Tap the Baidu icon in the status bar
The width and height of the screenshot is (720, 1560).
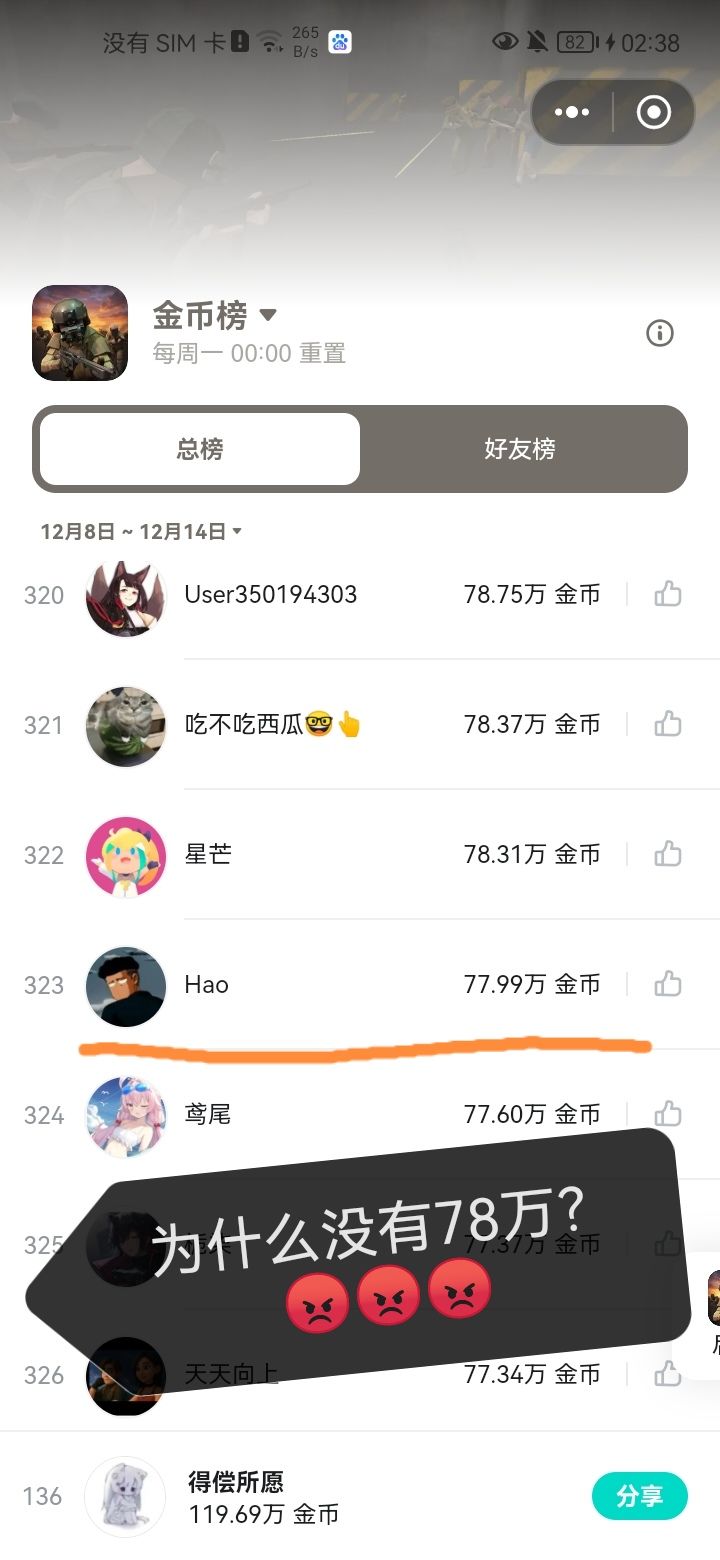pyautogui.click(x=339, y=40)
